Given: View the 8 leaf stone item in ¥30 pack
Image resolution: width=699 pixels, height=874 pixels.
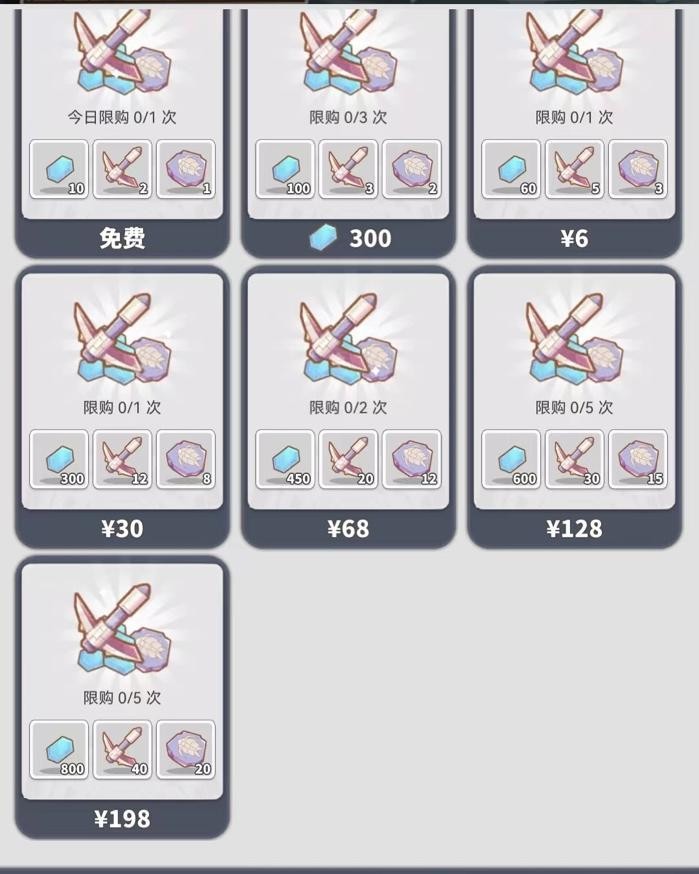Looking at the screenshot, I should tap(186, 459).
